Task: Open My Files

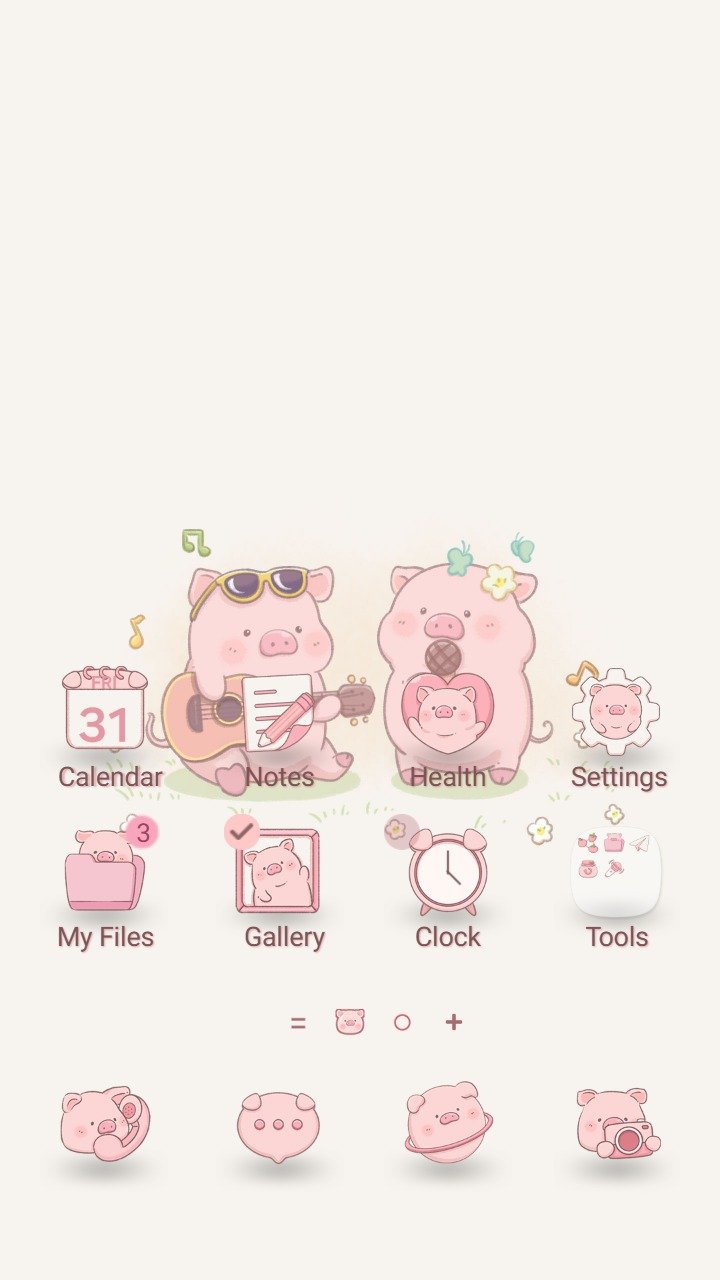Action: click(105, 870)
